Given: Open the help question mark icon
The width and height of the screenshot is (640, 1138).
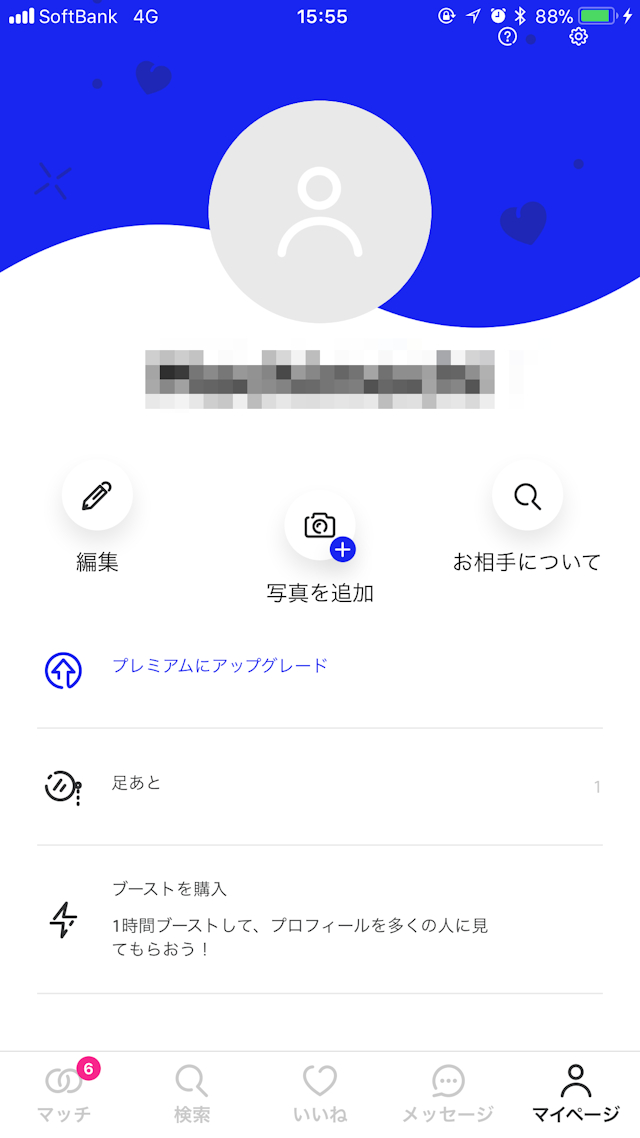Looking at the screenshot, I should click(508, 37).
